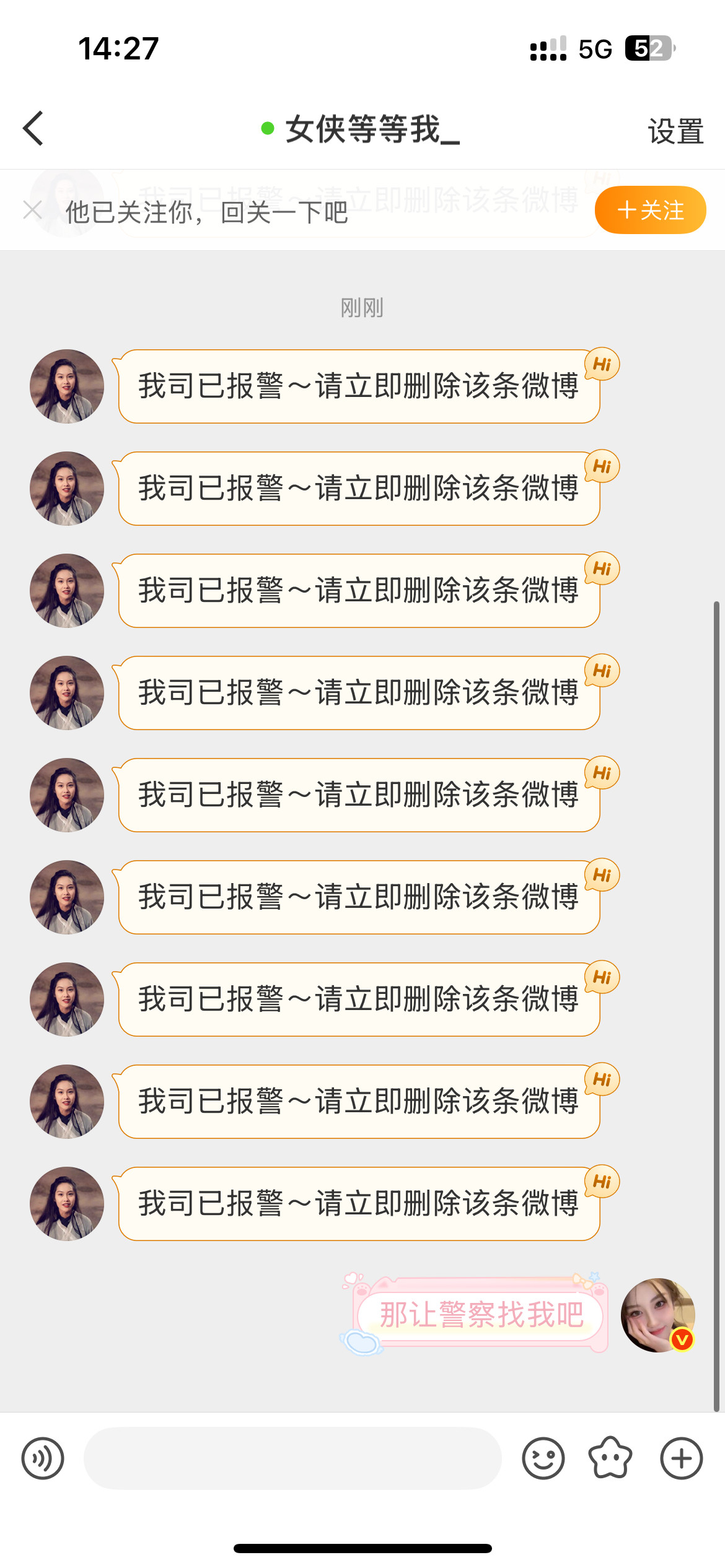Open the emoji smiley picker
The height and width of the screenshot is (1568, 725).
click(542, 1459)
